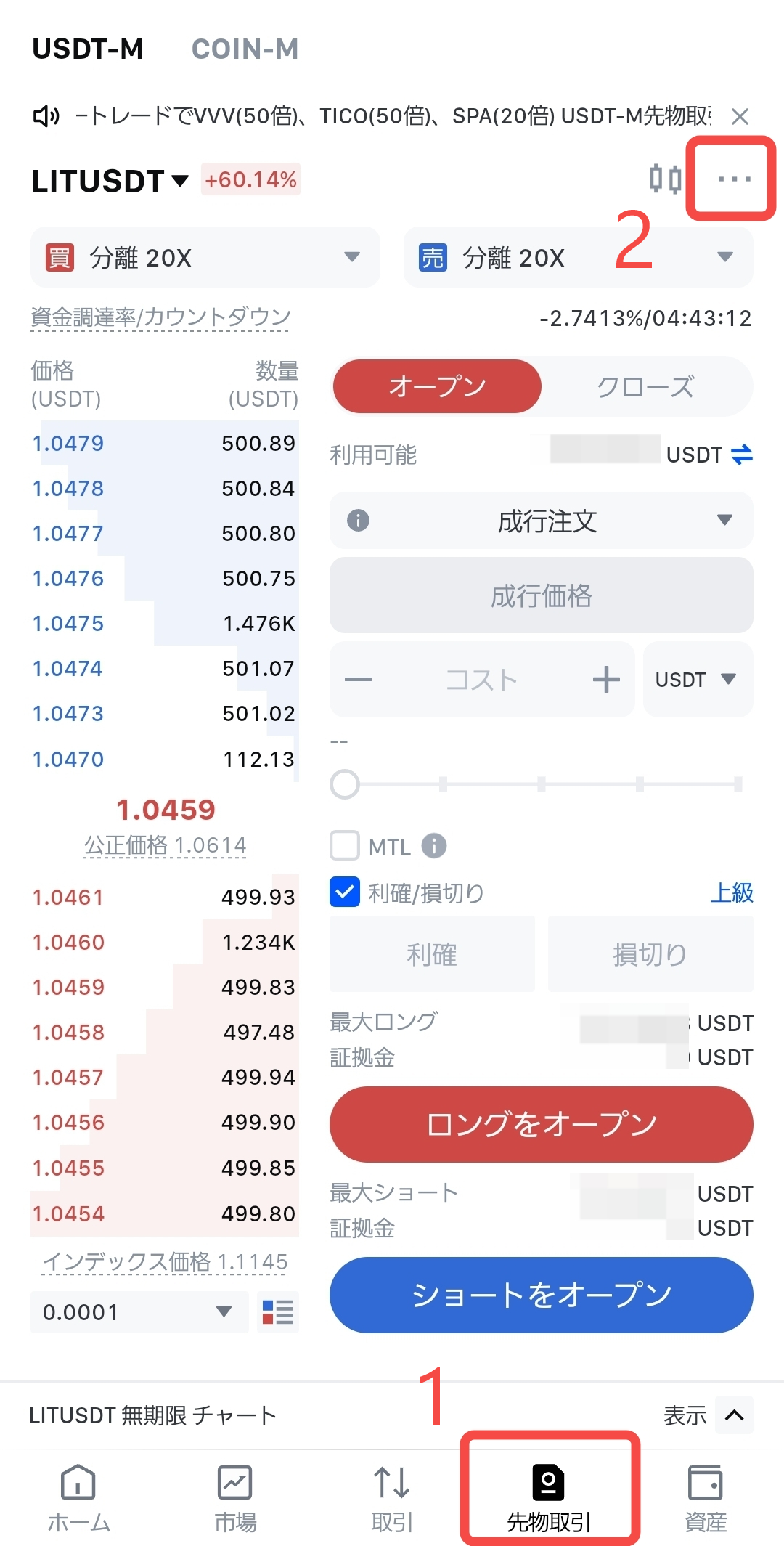The height and width of the screenshot is (1546, 784).
Task: Enable the MTL checkbox
Action: coord(345,846)
